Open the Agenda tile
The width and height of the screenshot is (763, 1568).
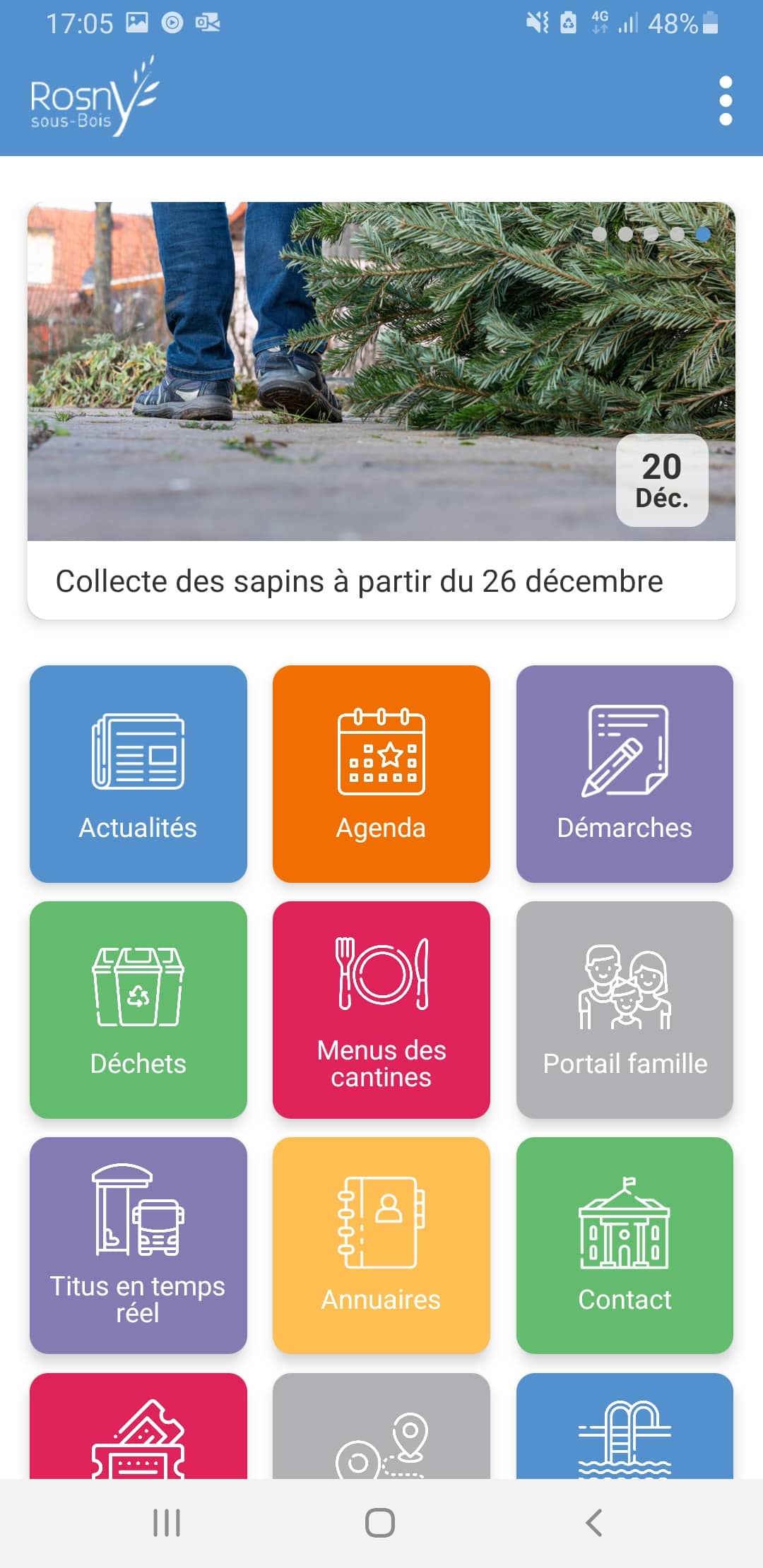click(381, 773)
